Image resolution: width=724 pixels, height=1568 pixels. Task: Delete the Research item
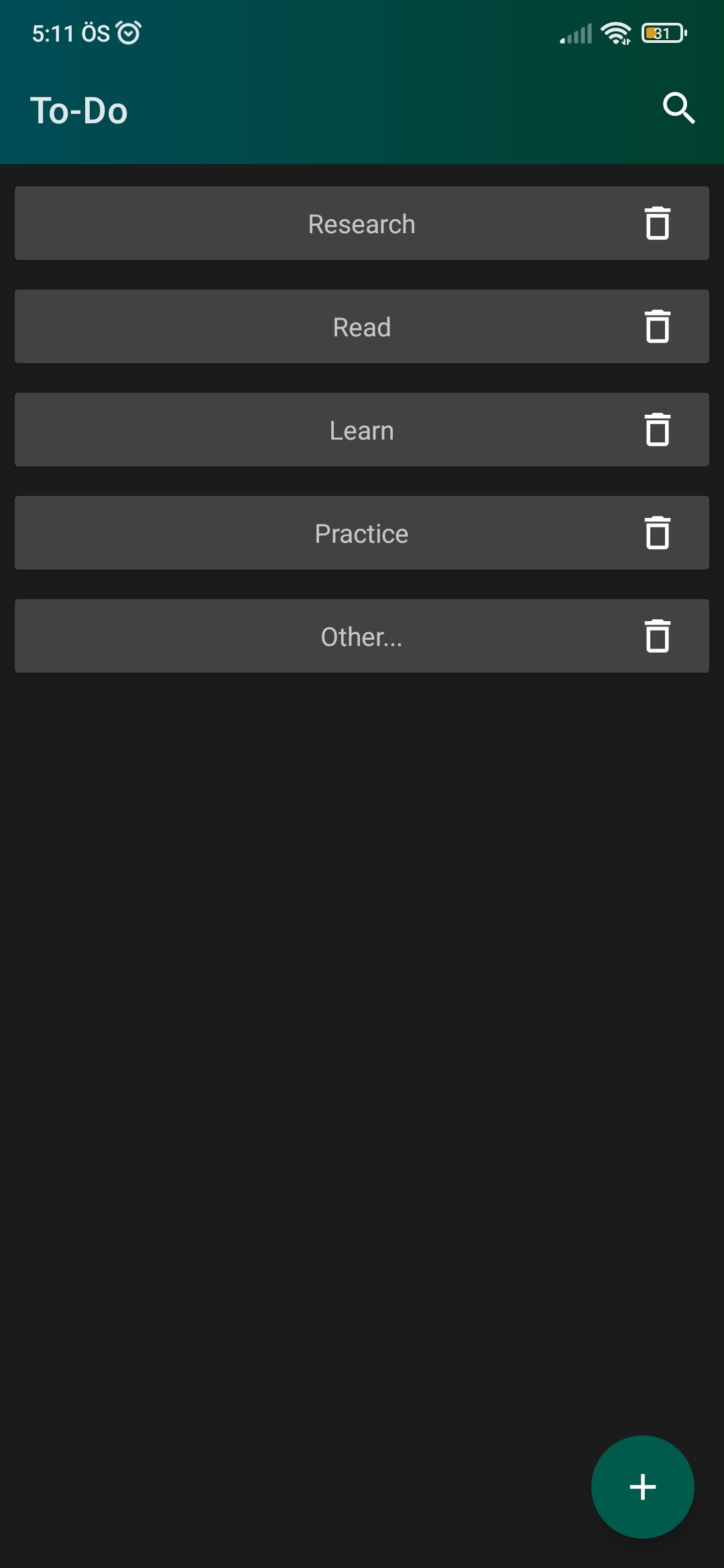click(657, 223)
